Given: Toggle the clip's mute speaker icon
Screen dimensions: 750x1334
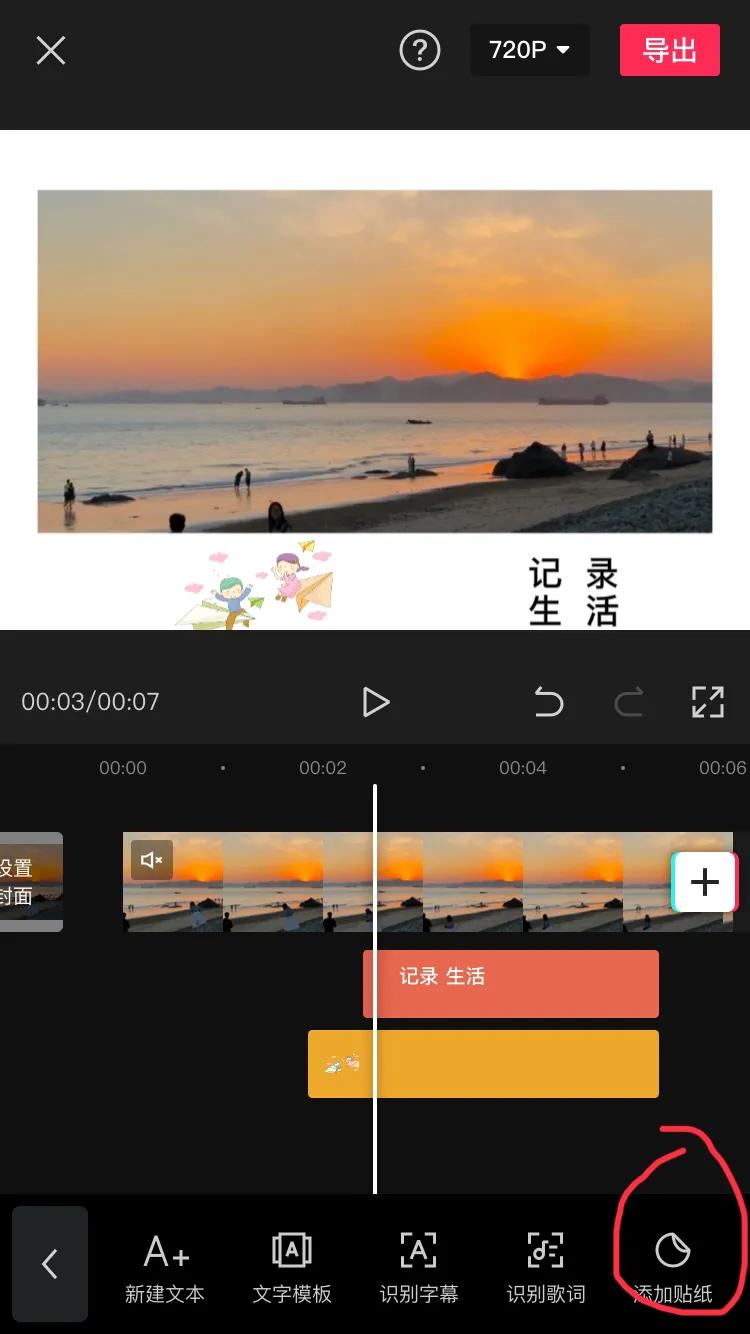Looking at the screenshot, I should coord(152,860).
